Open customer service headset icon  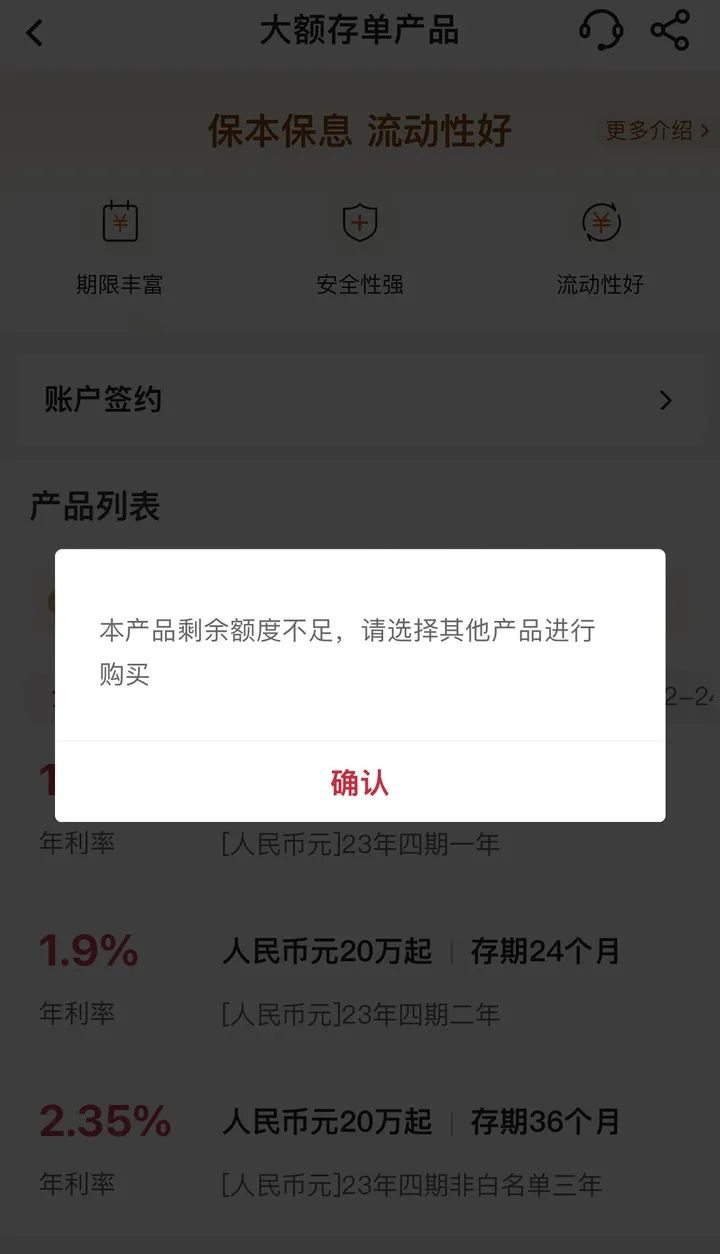pos(601,30)
